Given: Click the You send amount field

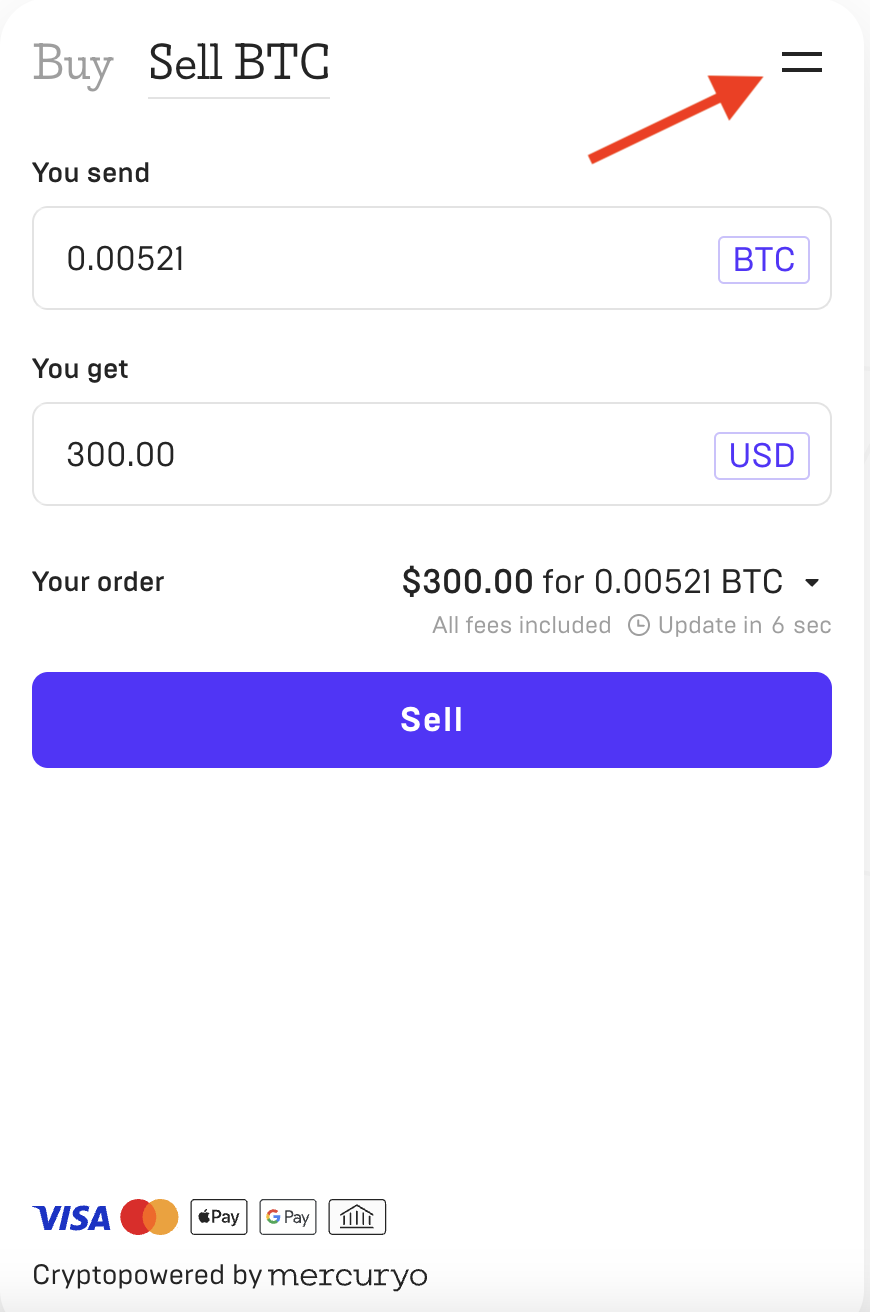Looking at the screenshot, I should click(x=300, y=258).
